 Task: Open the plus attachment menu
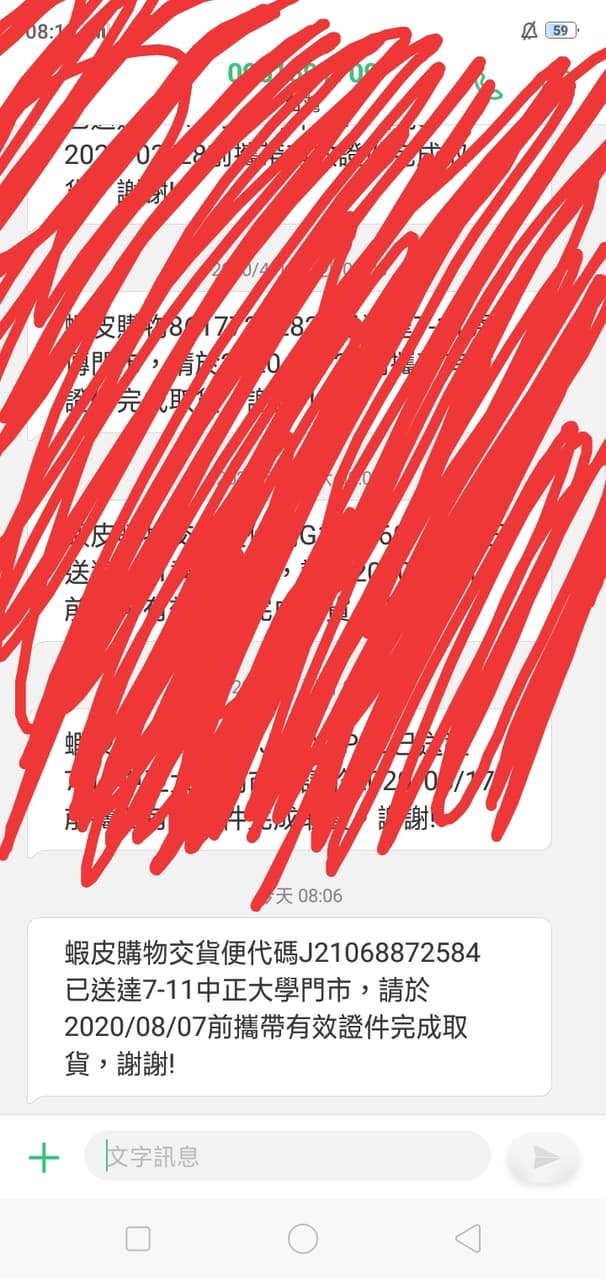[44, 1158]
